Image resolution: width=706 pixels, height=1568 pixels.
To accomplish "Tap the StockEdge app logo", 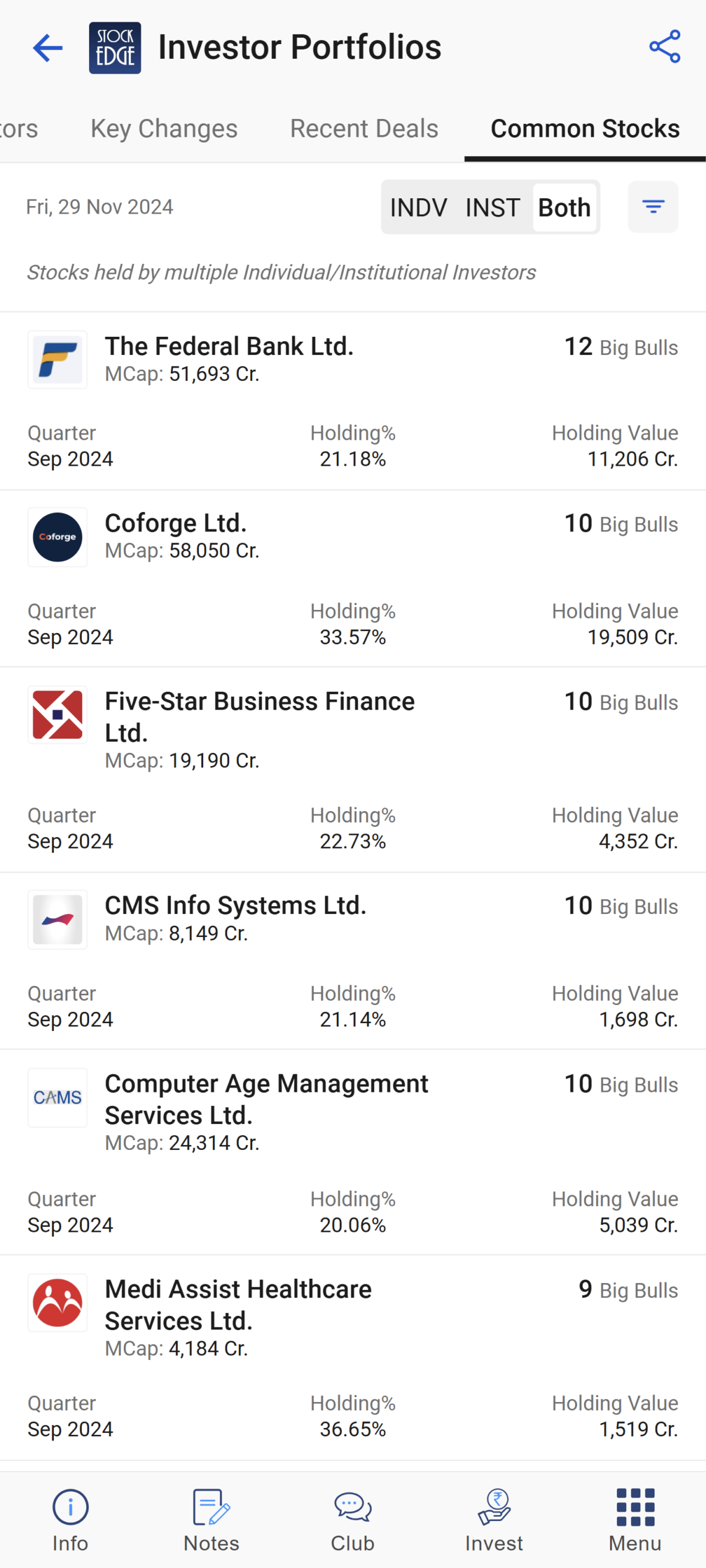I will (115, 46).
